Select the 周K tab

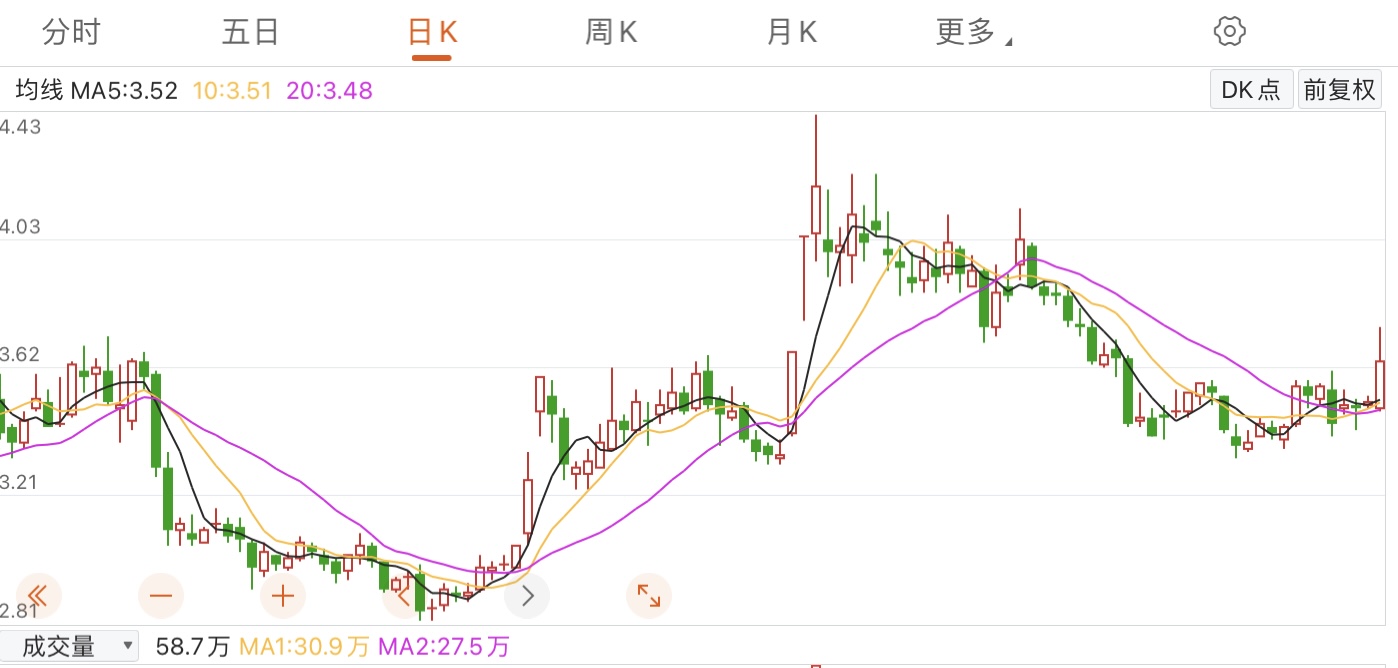tap(611, 32)
